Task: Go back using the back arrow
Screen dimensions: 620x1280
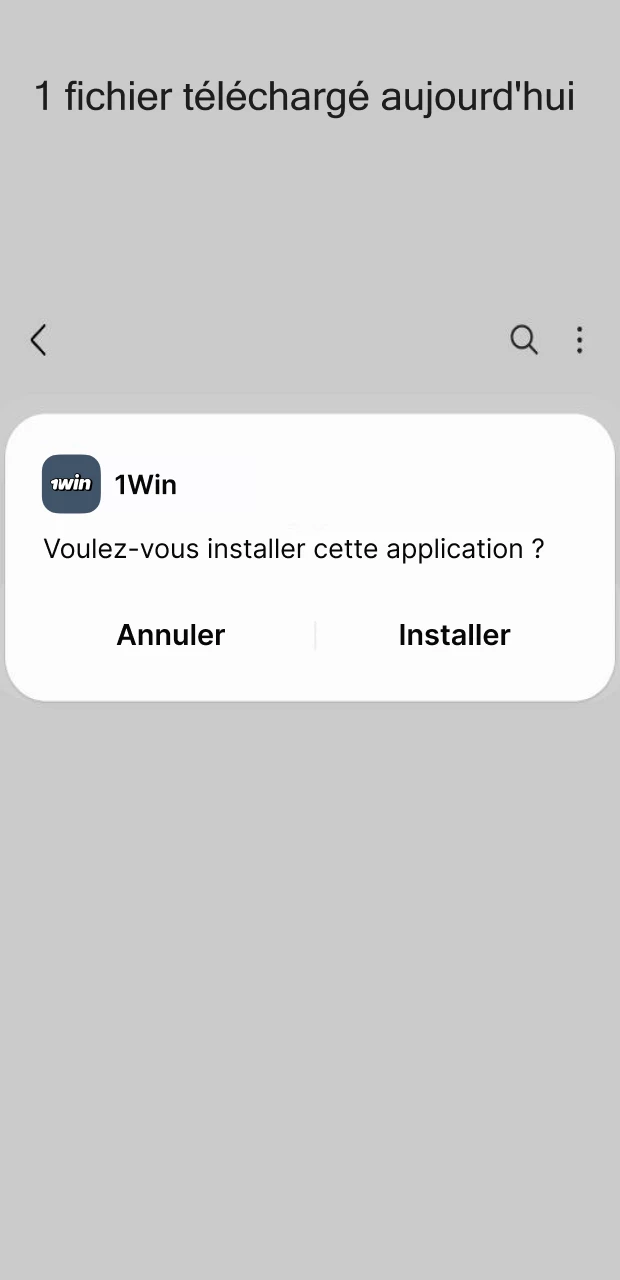Action: coord(38,340)
